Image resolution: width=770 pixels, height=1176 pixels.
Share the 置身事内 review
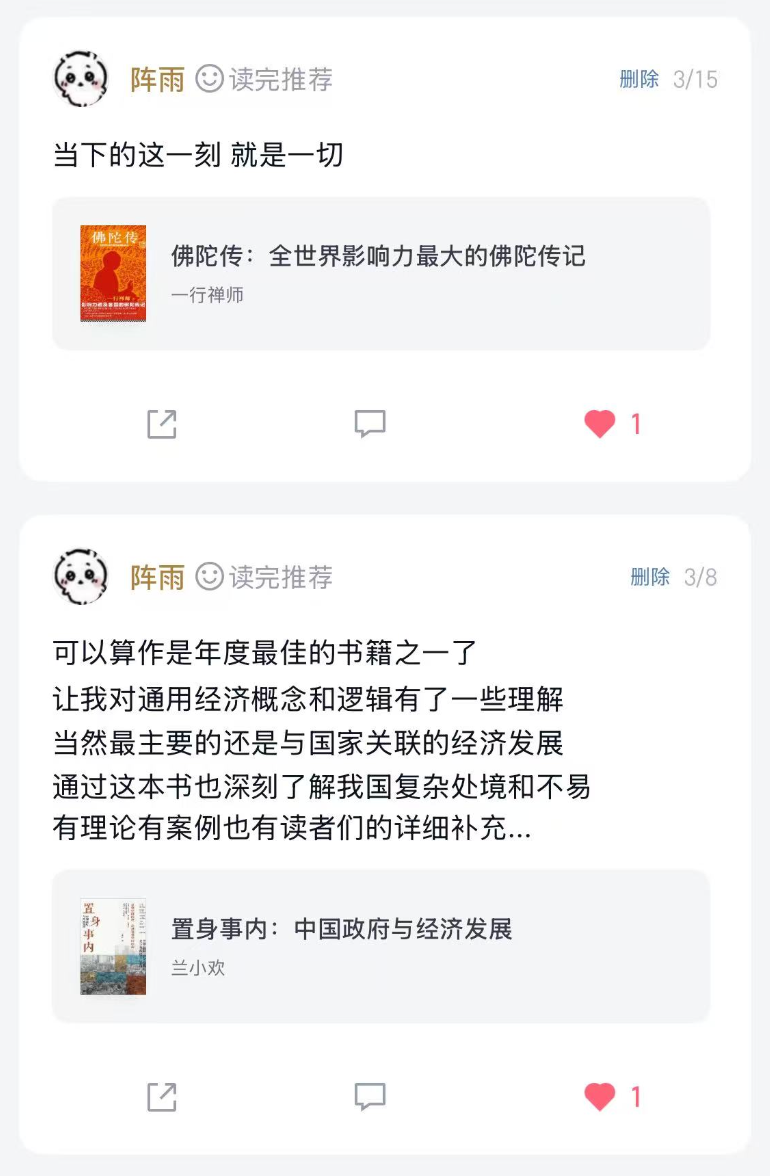161,1097
